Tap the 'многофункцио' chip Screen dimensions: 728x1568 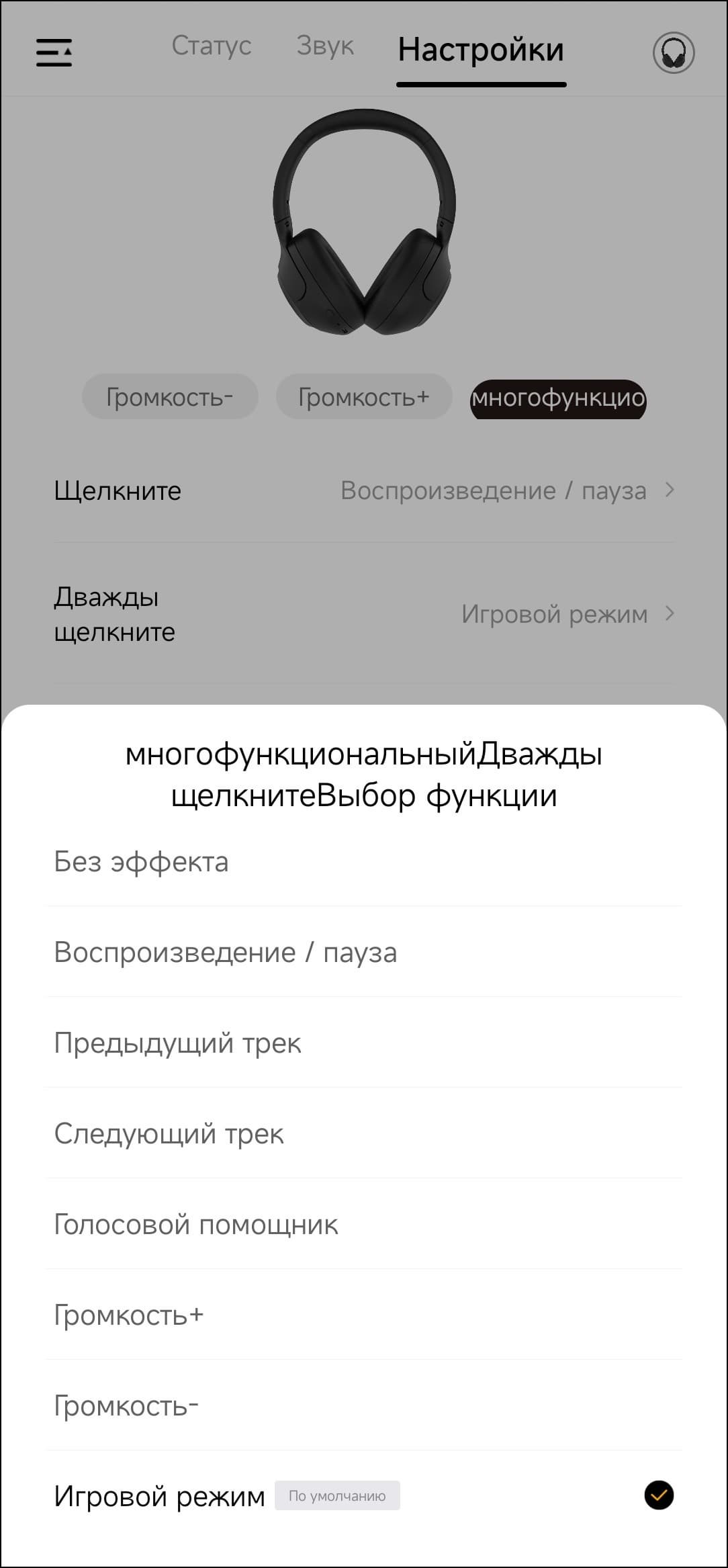(x=557, y=398)
